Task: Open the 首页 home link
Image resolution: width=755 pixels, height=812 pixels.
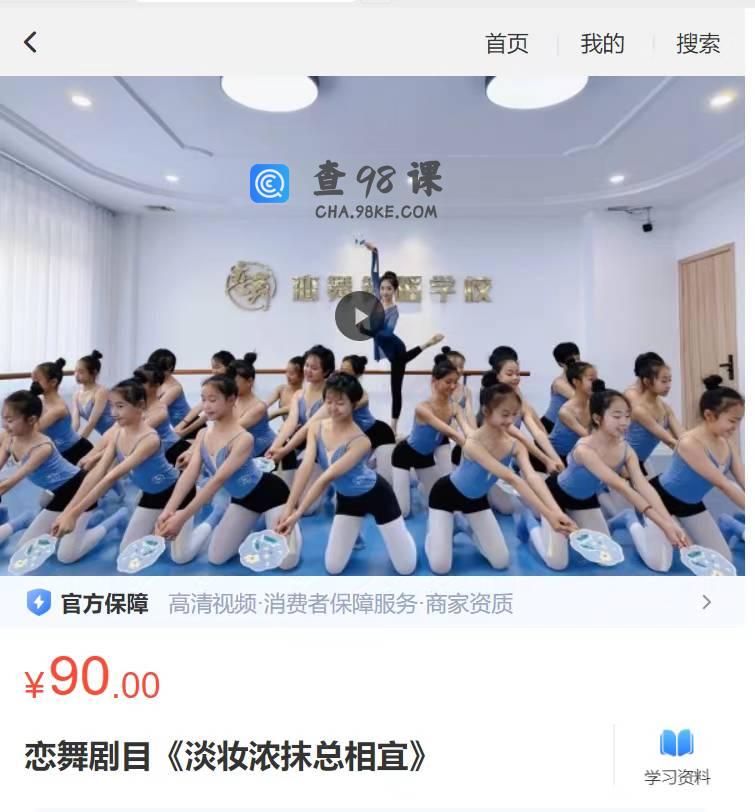Action: click(506, 44)
